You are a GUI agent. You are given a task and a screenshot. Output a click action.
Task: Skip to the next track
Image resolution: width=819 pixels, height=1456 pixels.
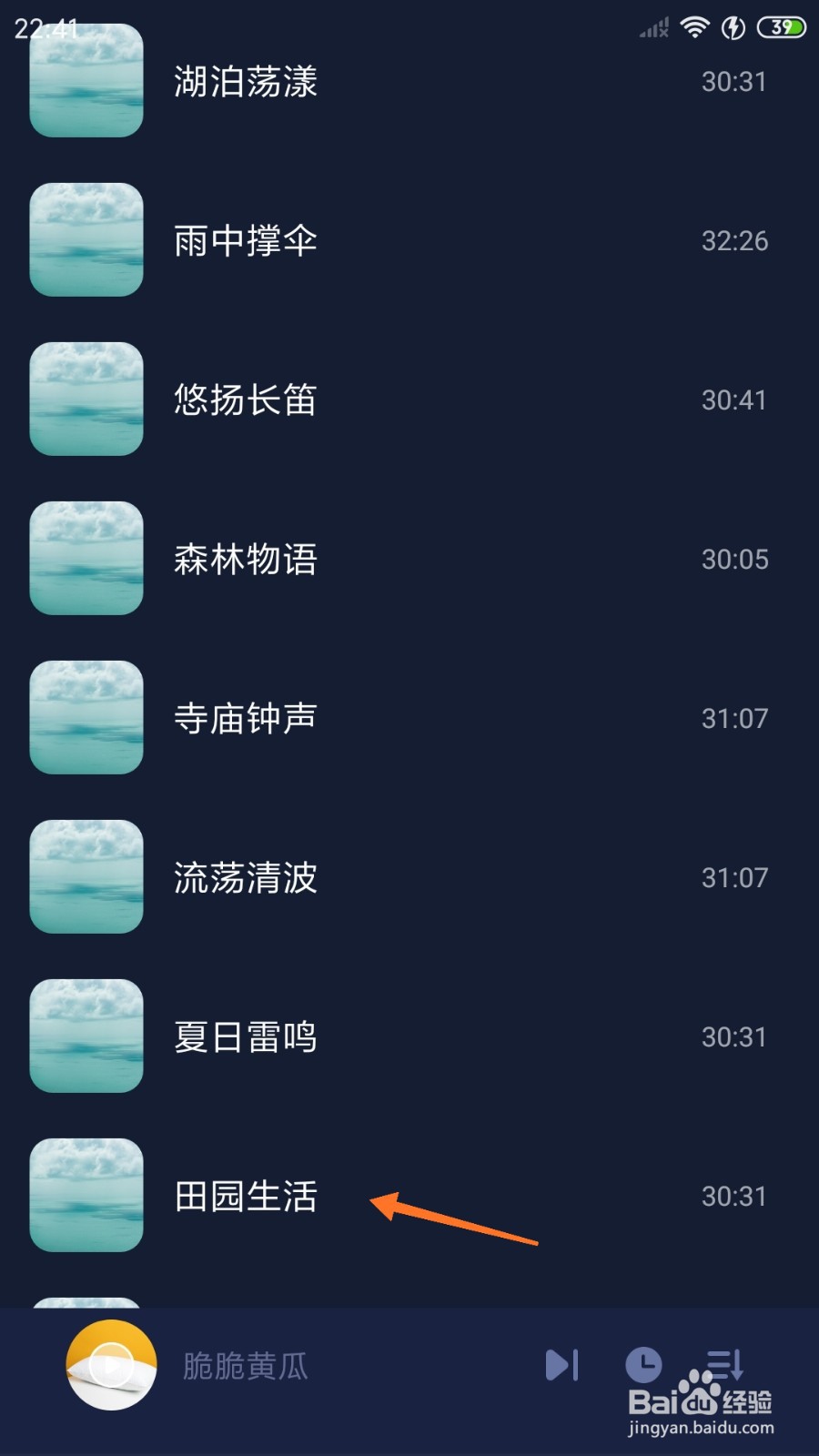click(561, 1365)
